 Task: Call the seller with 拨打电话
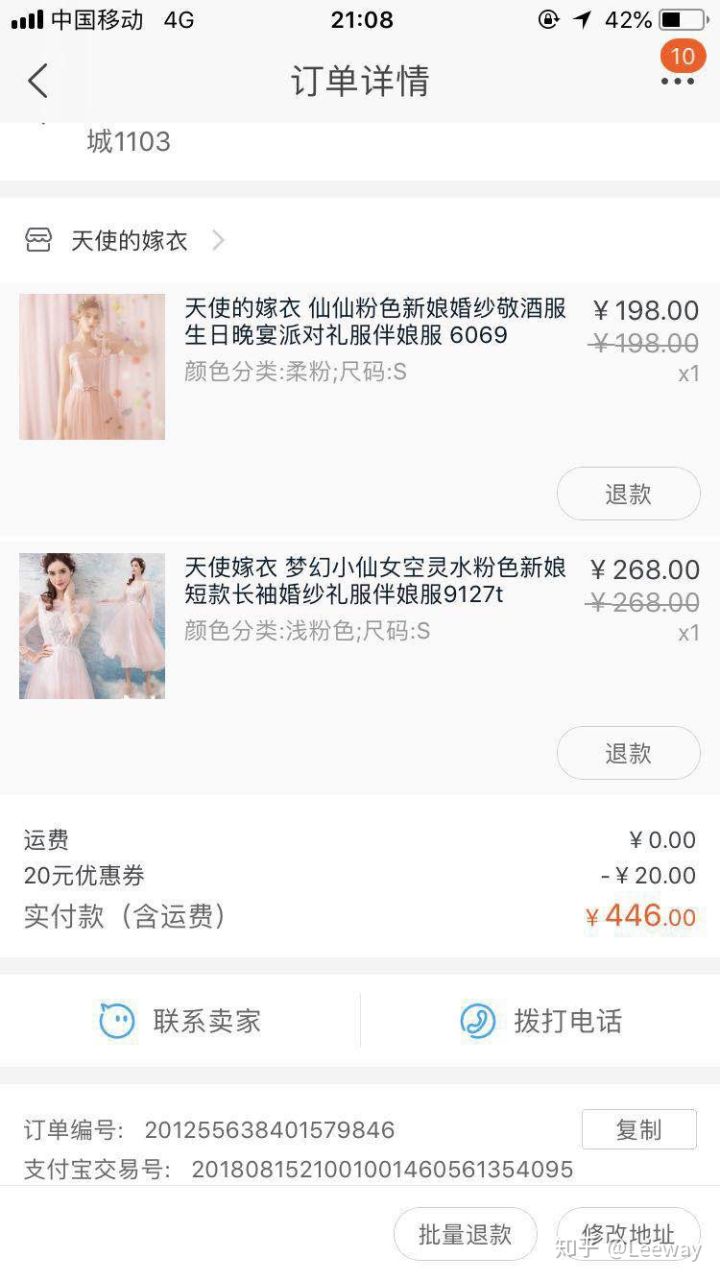click(x=540, y=1021)
